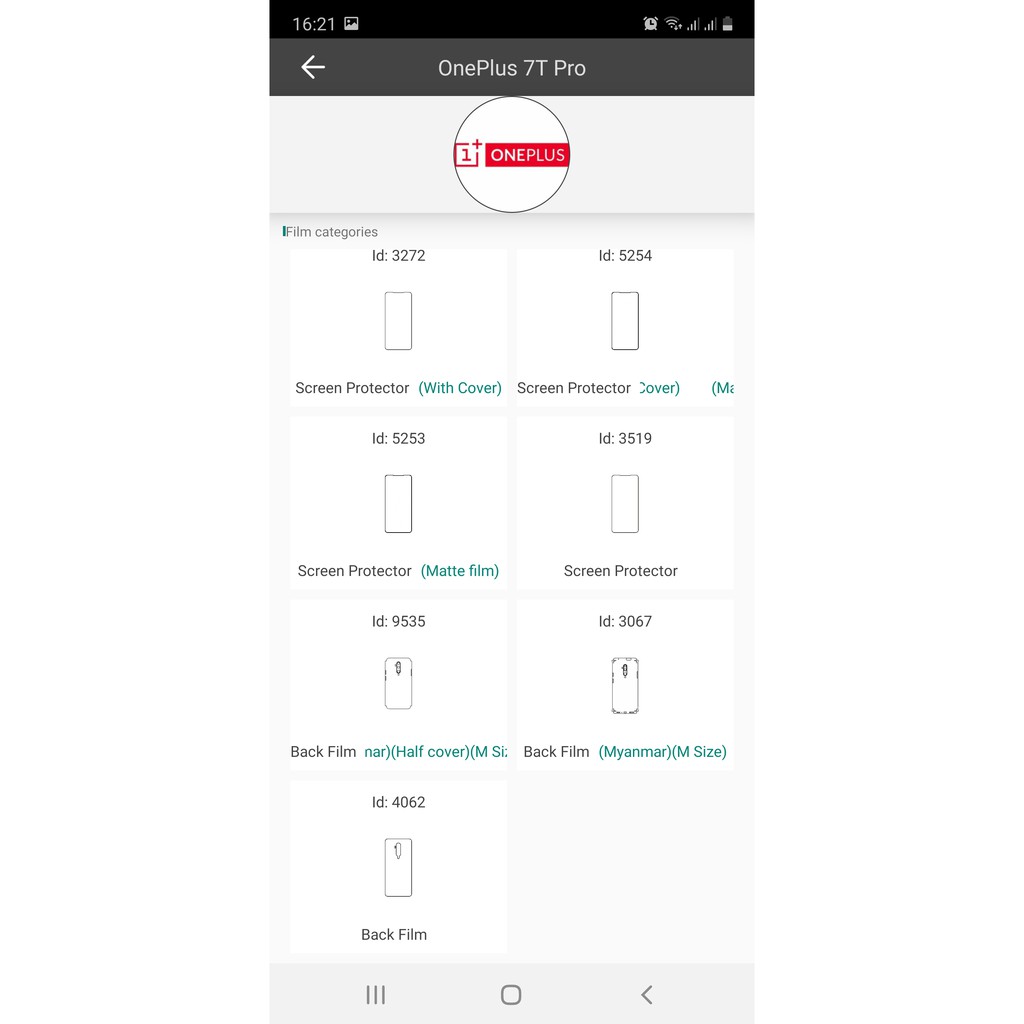Open Screen Protector Matte film, Id 5253

tap(398, 503)
